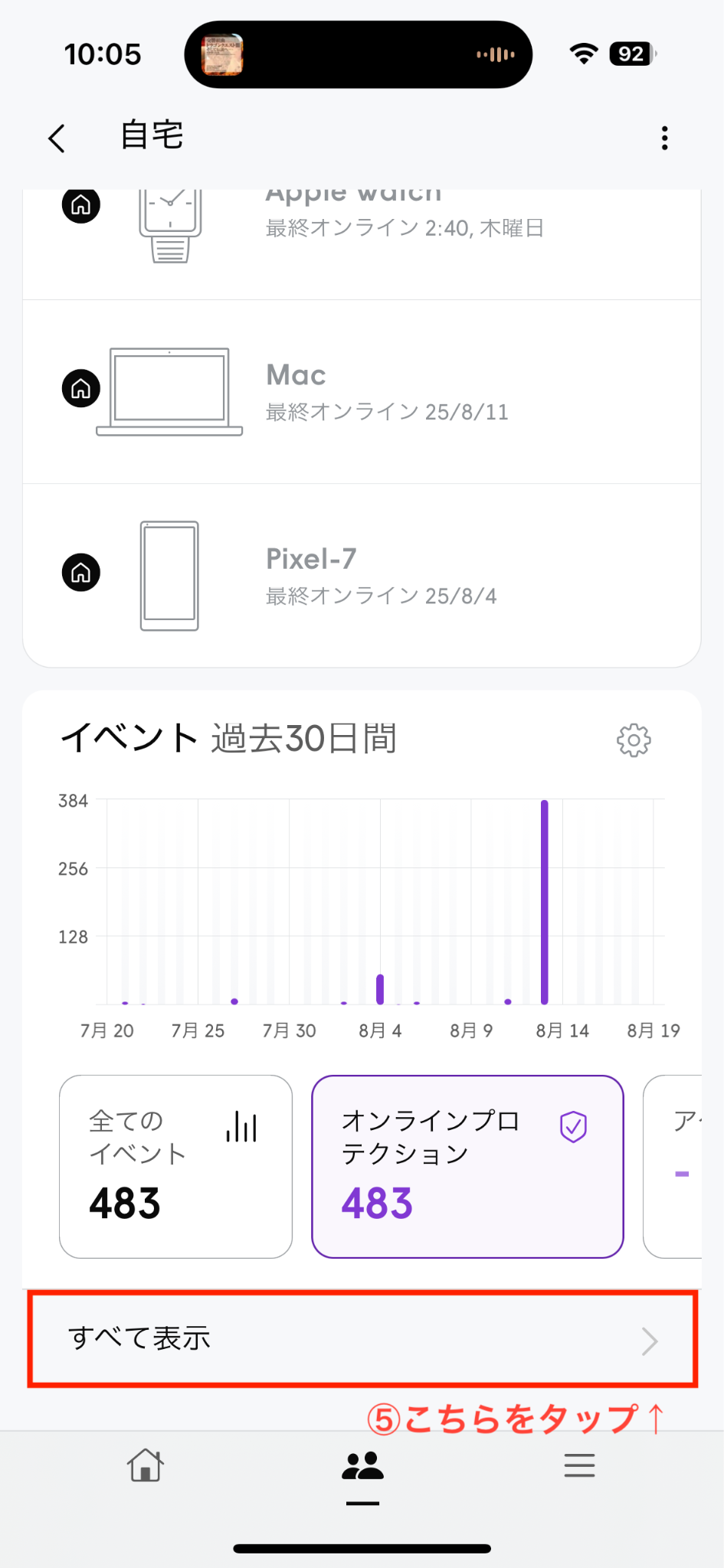Switch to the people tab
The width and height of the screenshot is (724, 1568).
(x=362, y=1467)
